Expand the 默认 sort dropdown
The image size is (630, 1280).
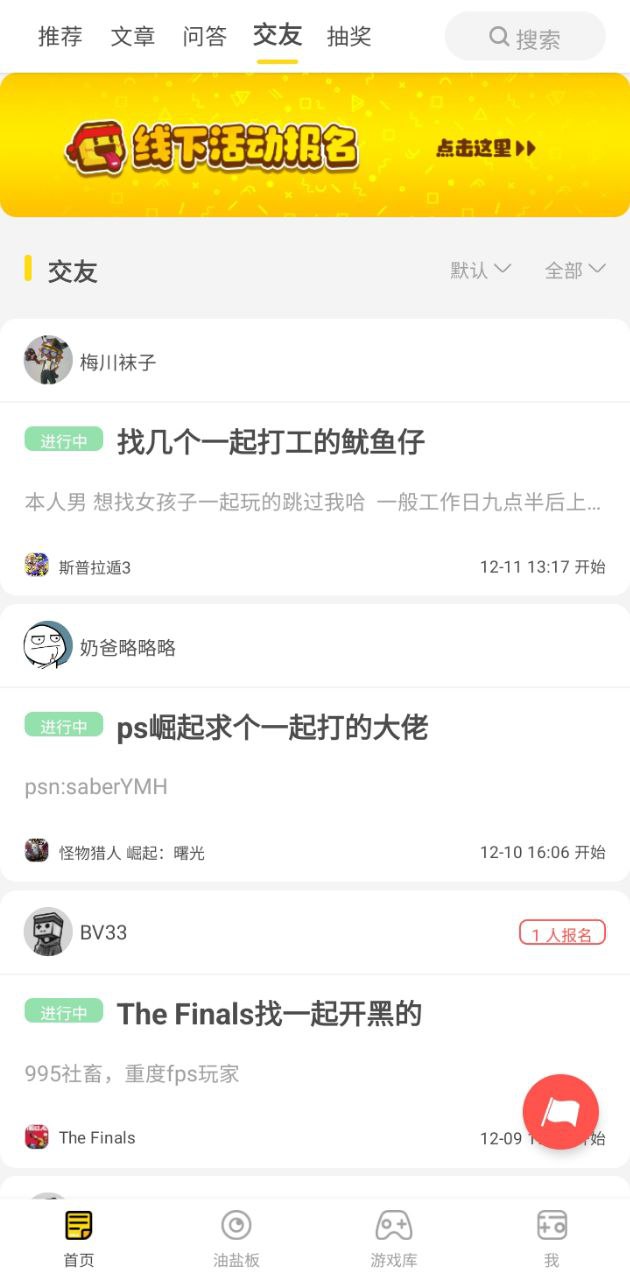pos(481,270)
